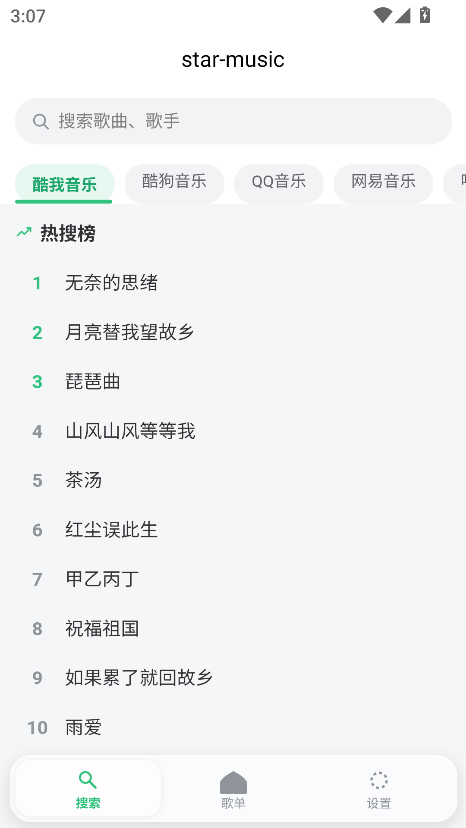The height and width of the screenshot is (828, 466).
Task: Search the trending song 甲乙丙丁
Action: click(233, 579)
